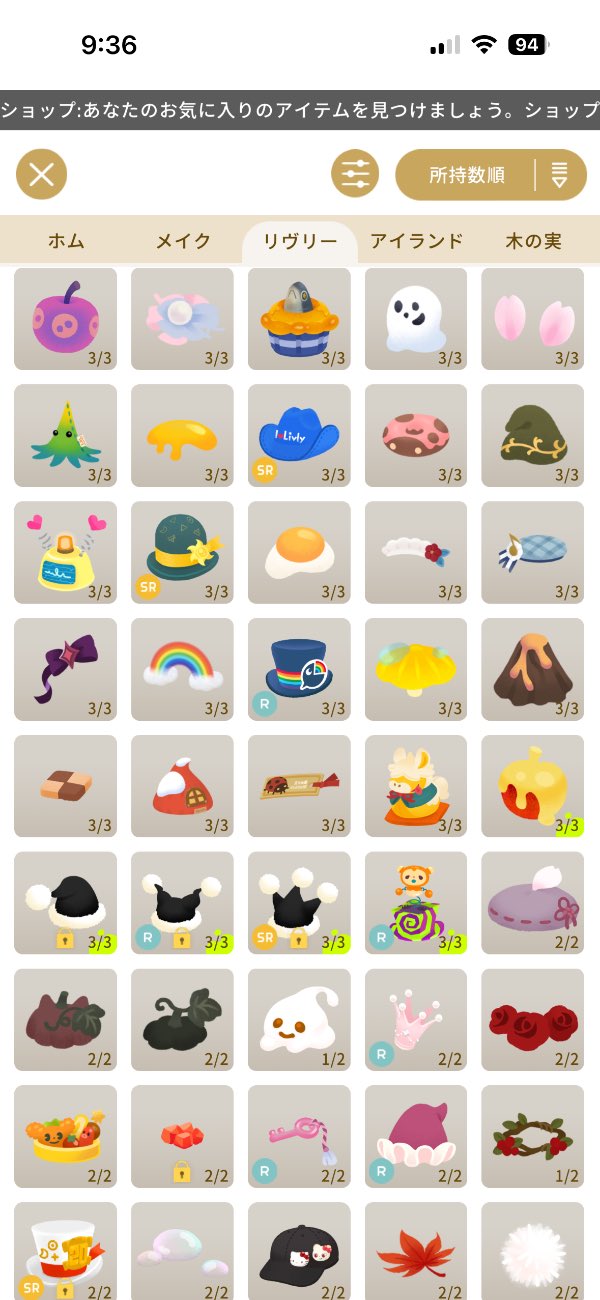Open the fried egg hat item
600x1300 pixels.
(x=299, y=552)
